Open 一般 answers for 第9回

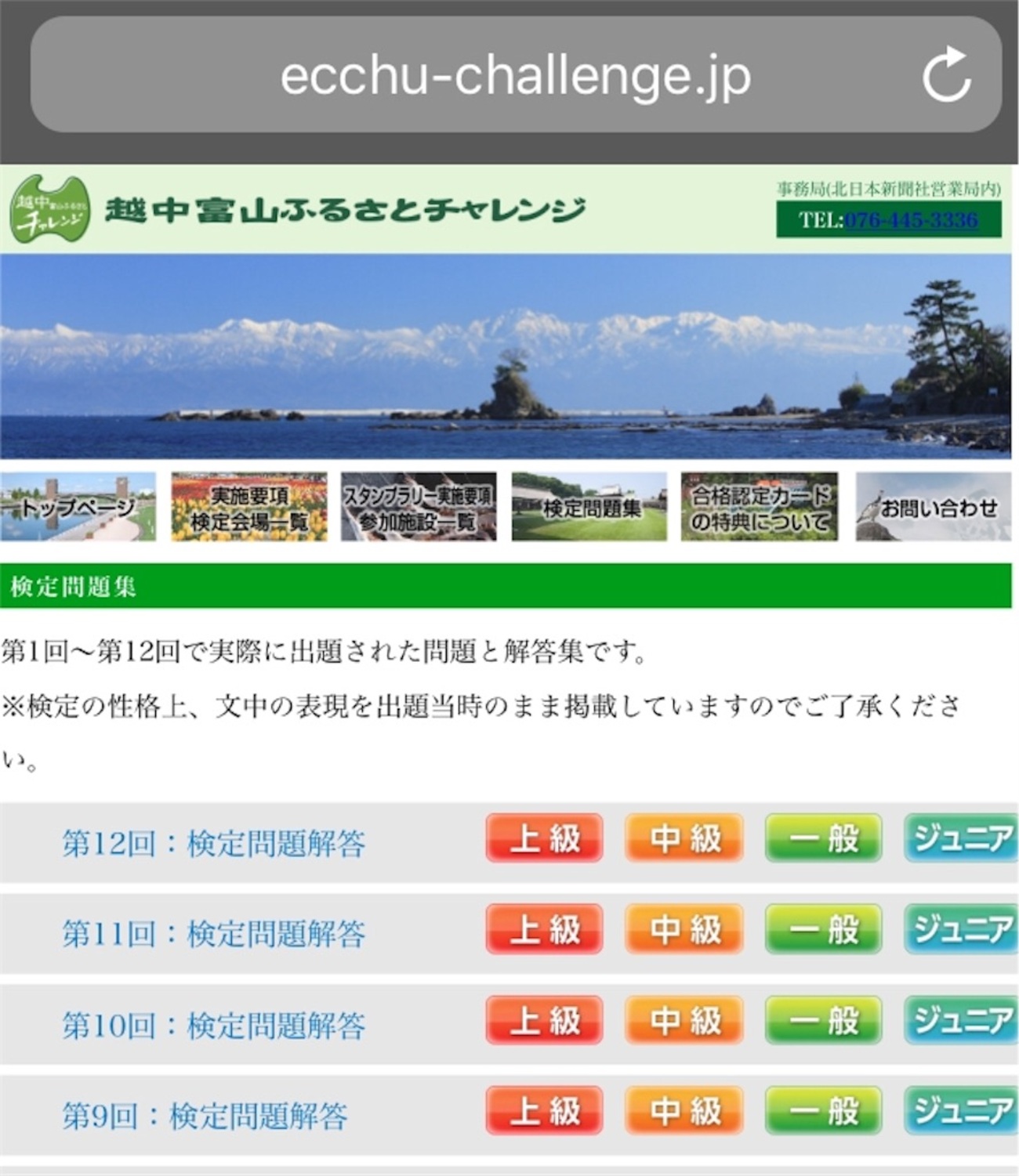click(824, 1111)
